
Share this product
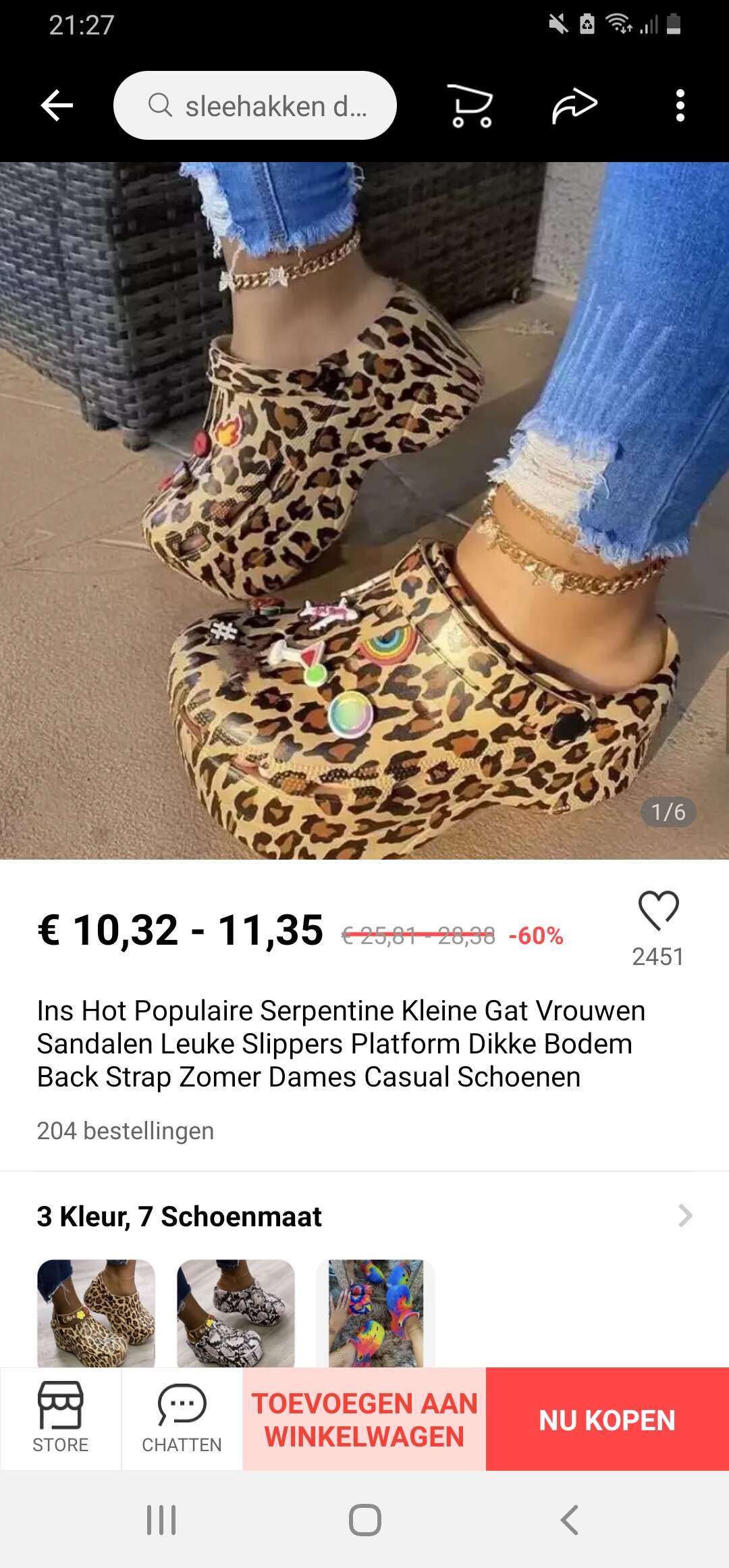click(x=574, y=106)
